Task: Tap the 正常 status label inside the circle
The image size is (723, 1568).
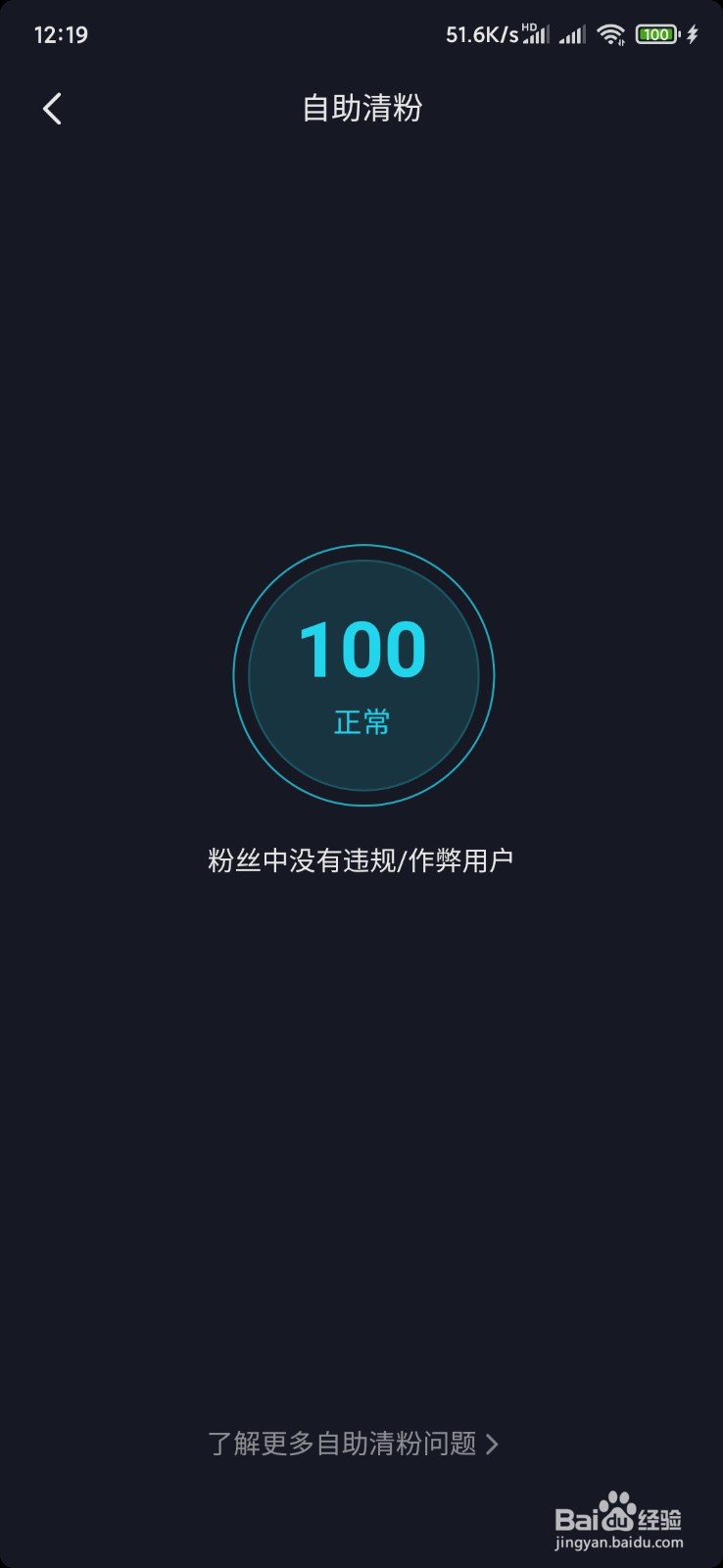Action: [x=361, y=721]
